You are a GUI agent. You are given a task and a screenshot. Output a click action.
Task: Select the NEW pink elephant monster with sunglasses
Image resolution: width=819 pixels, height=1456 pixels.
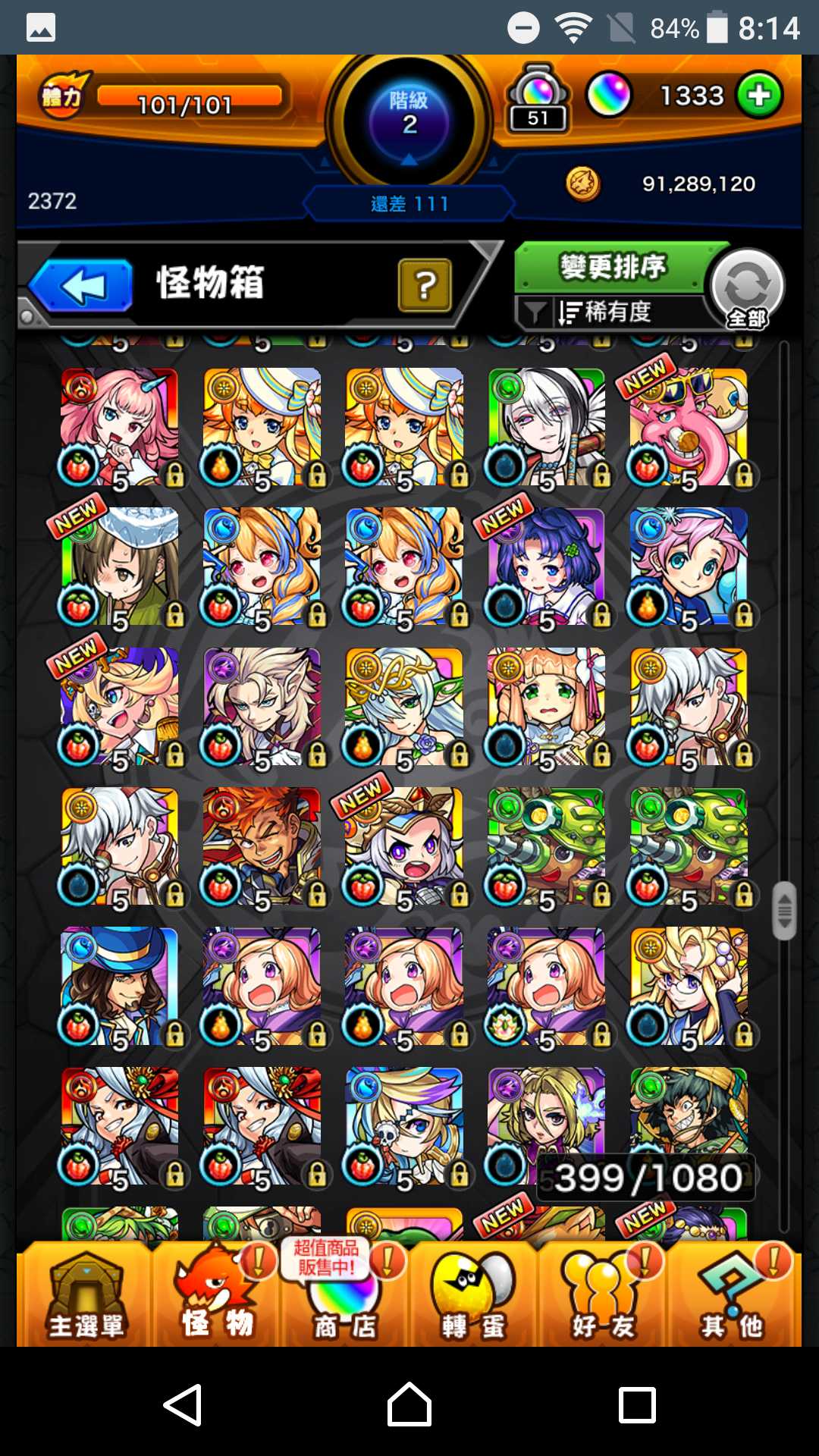pyautogui.click(x=689, y=427)
